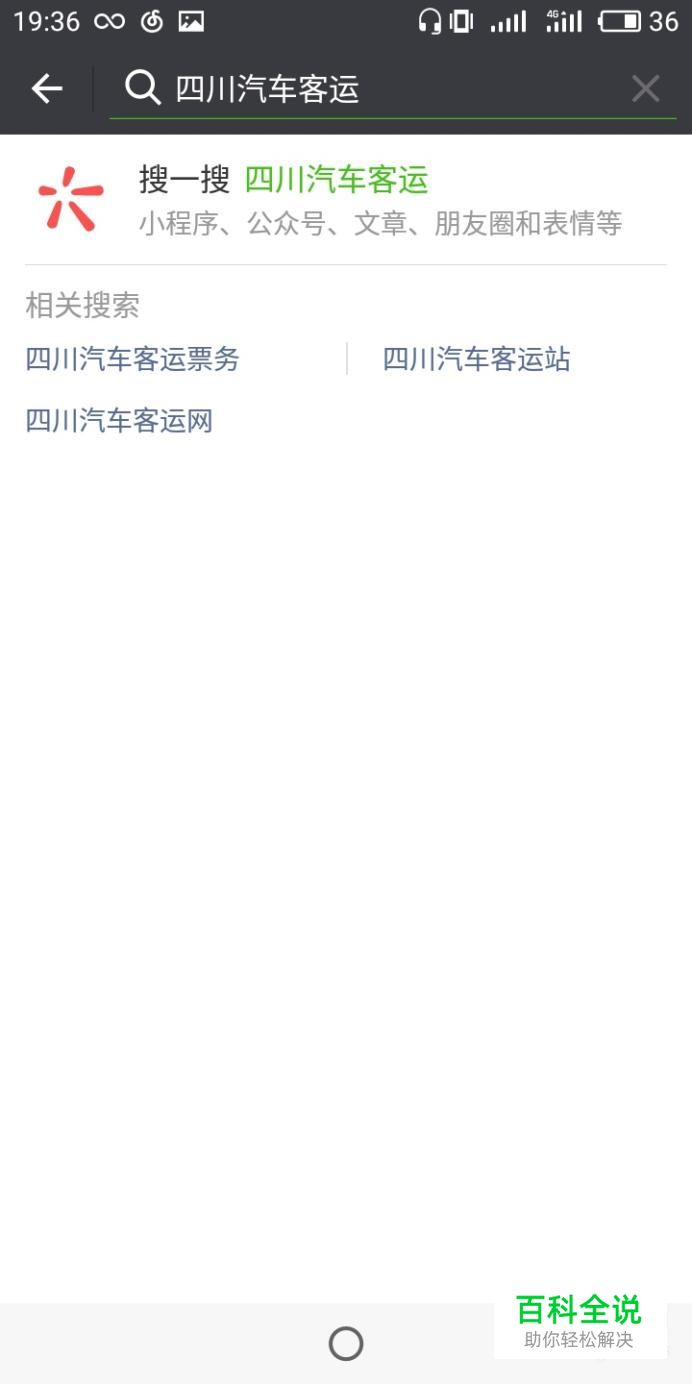
Task: Search related term 四川汽车客运网
Action: tap(119, 421)
